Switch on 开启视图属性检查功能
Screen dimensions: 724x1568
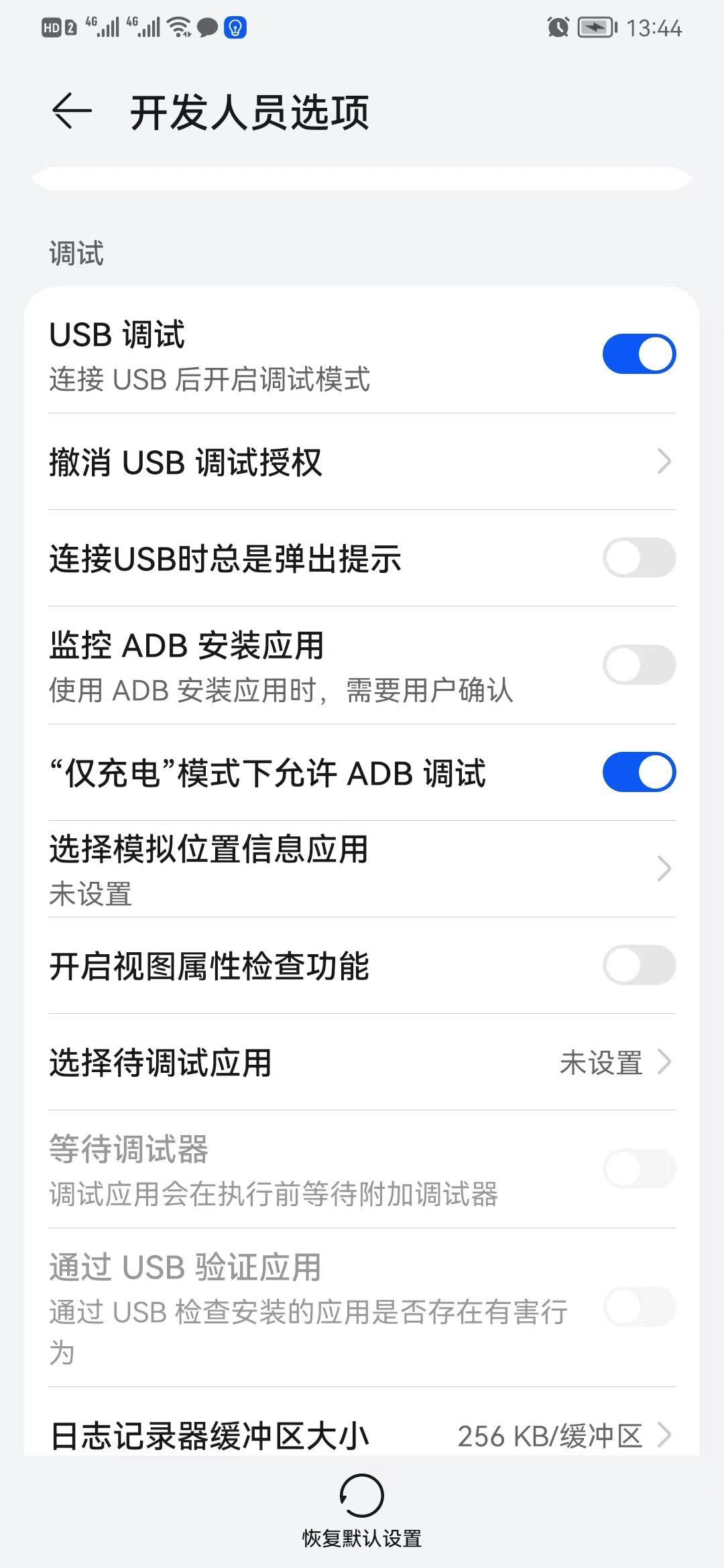(x=638, y=965)
